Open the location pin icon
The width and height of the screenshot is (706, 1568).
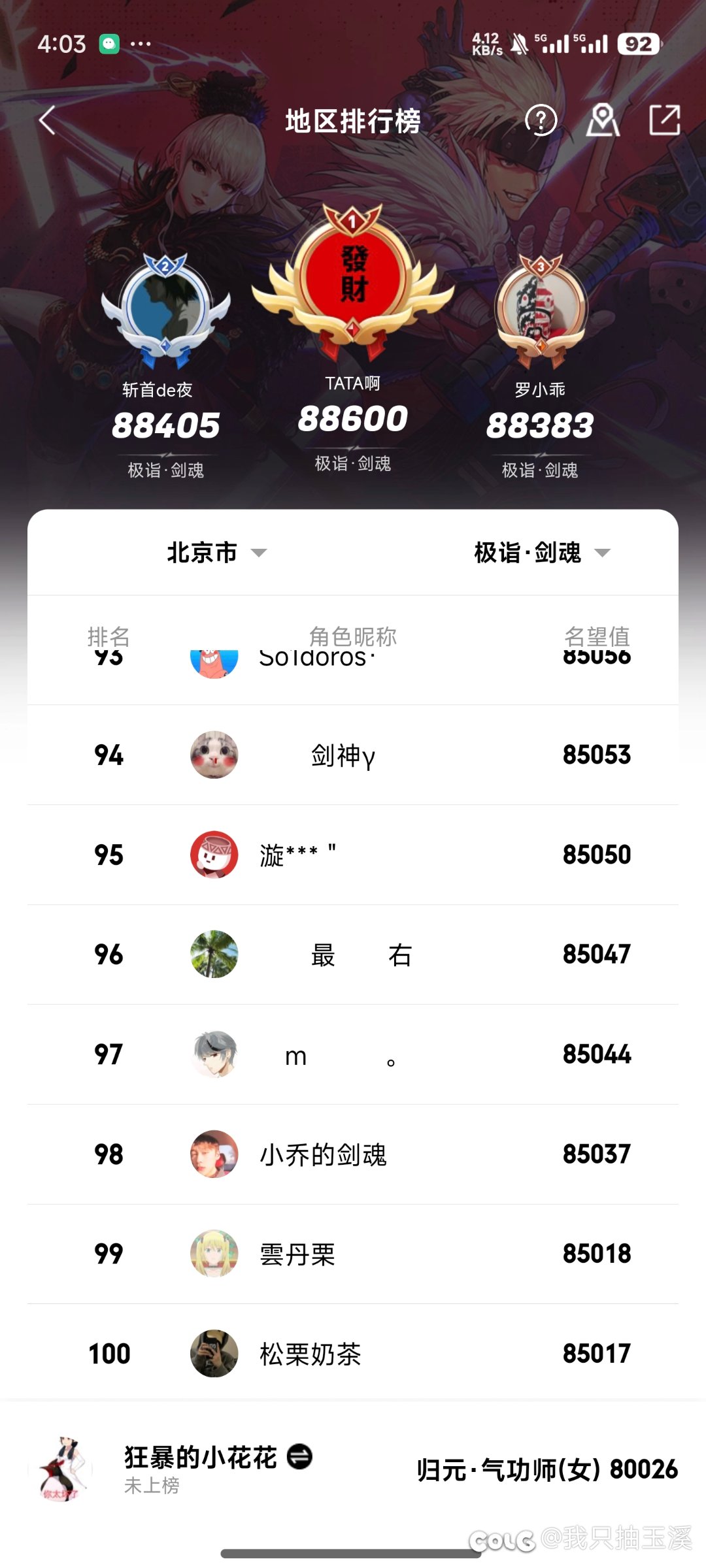602,121
